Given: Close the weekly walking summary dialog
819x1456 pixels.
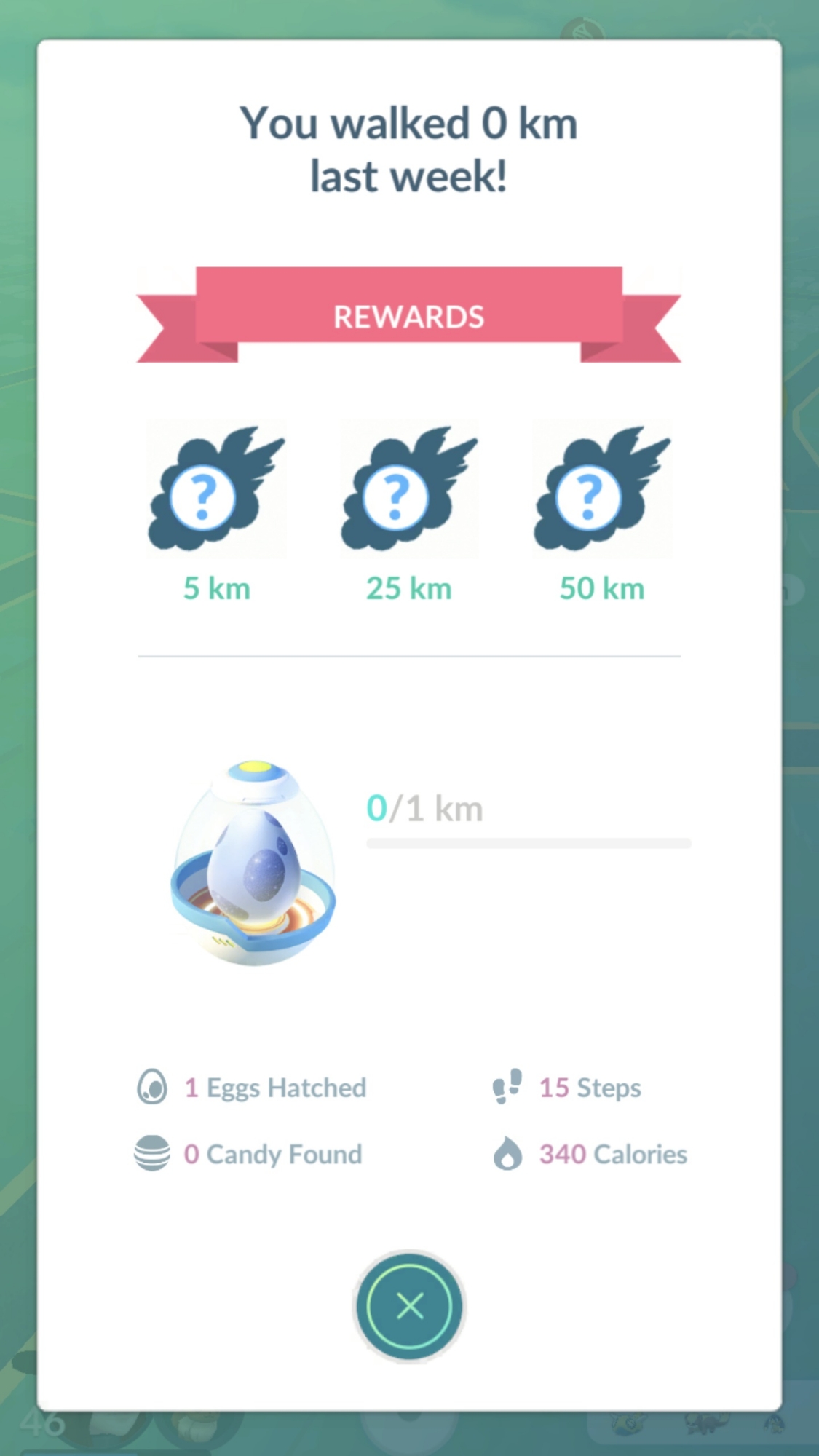Looking at the screenshot, I should 409,1306.
